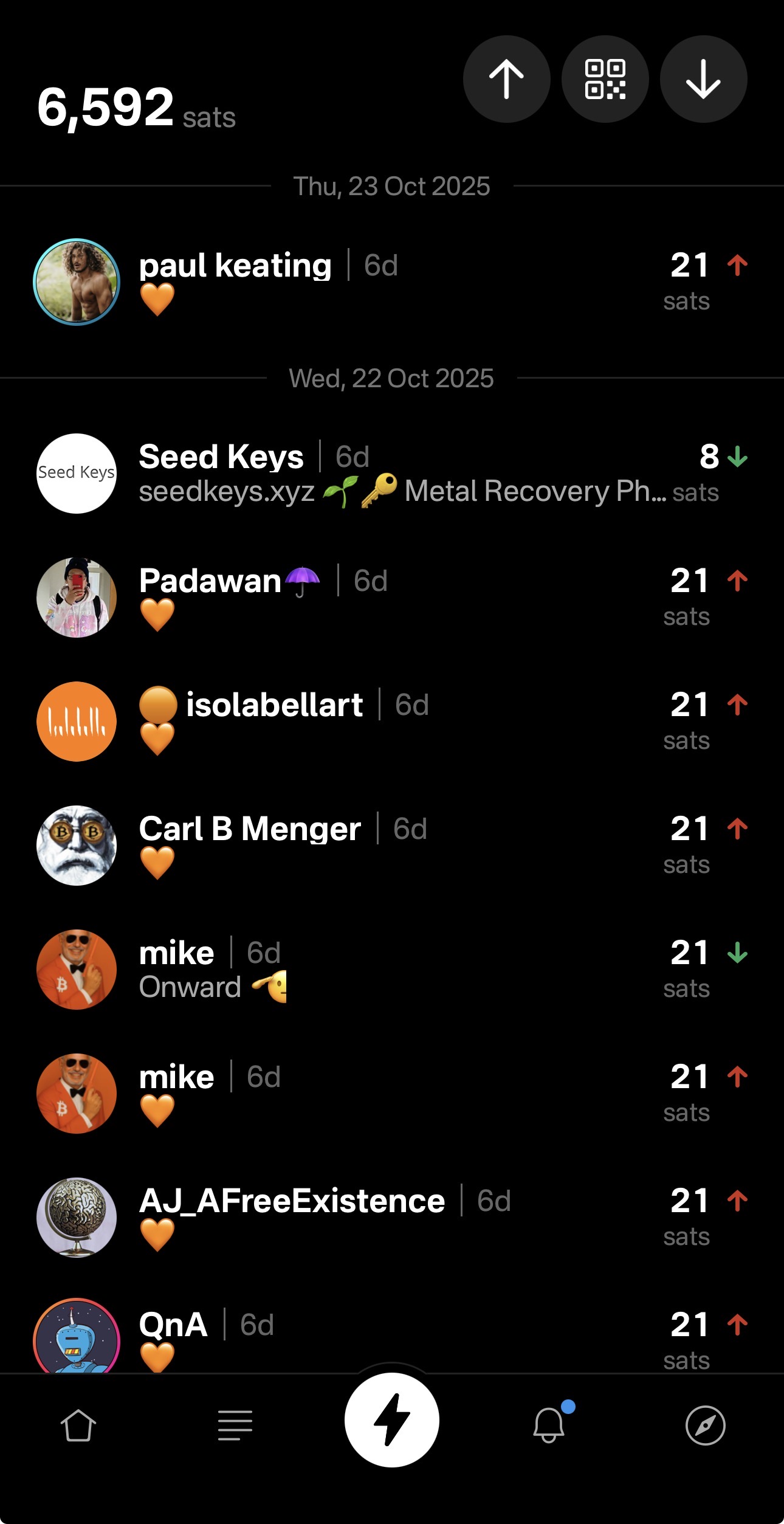Open the isolabellart transaction
This screenshot has width=784, height=1524.
(392, 722)
